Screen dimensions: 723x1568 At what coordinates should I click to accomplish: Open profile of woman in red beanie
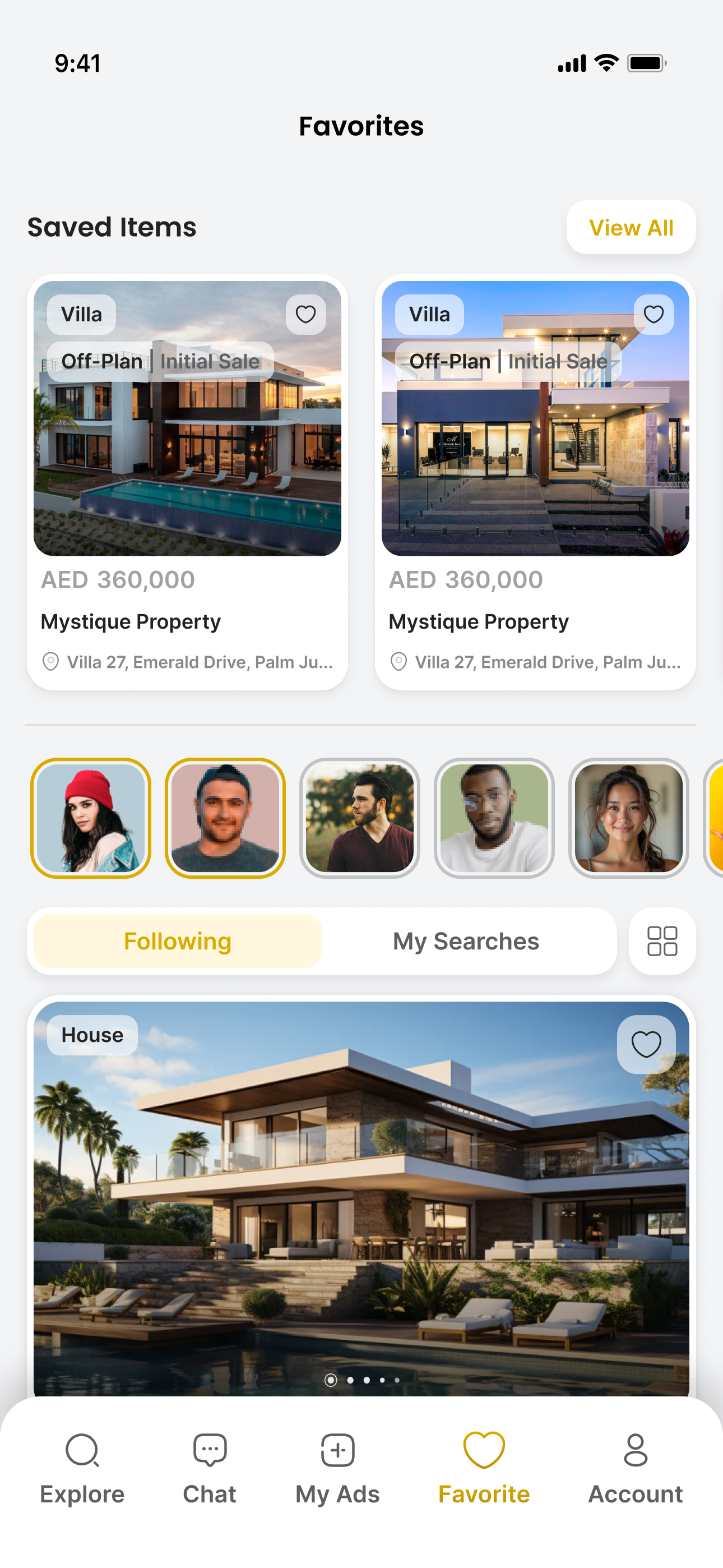pos(91,818)
